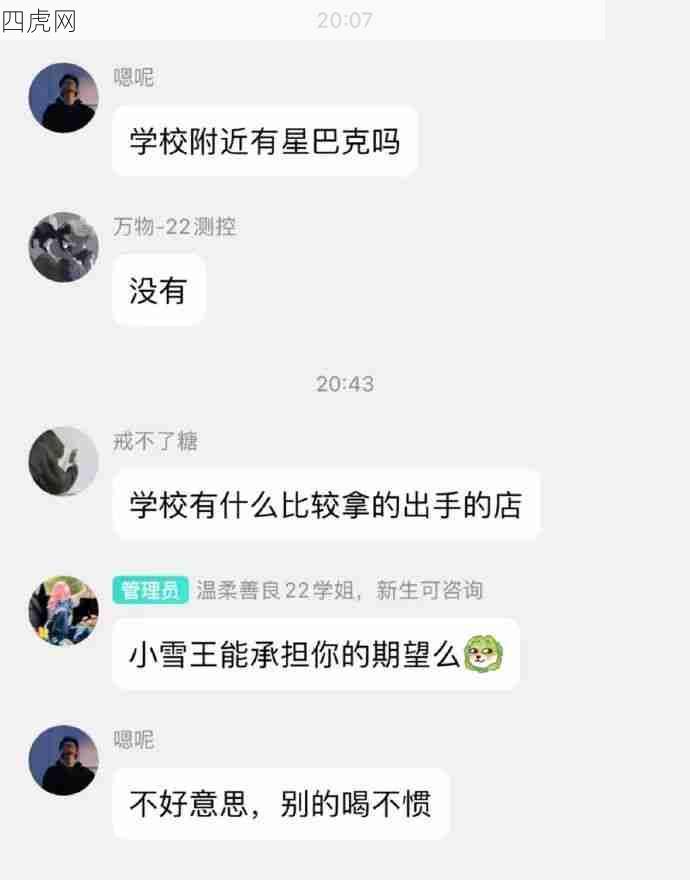View the 管理员 温柔善良22学姐 avatar profile

point(63,611)
